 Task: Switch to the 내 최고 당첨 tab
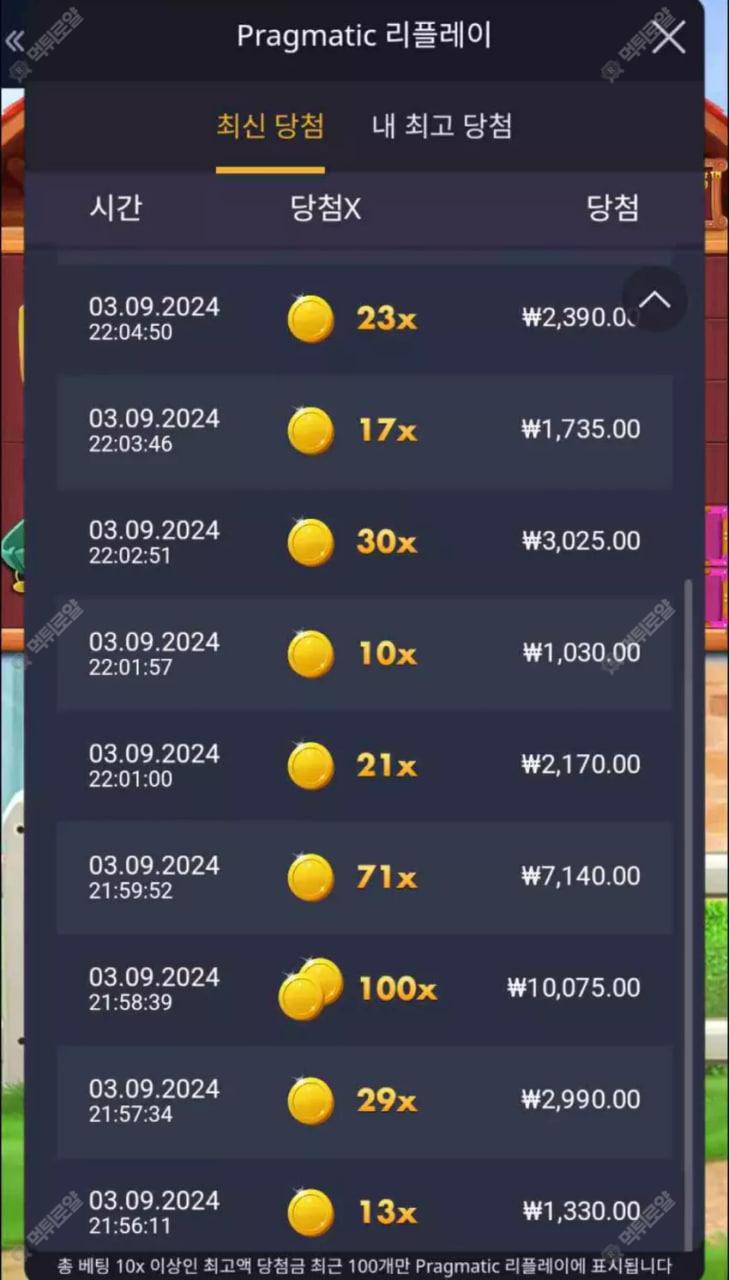(442, 127)
